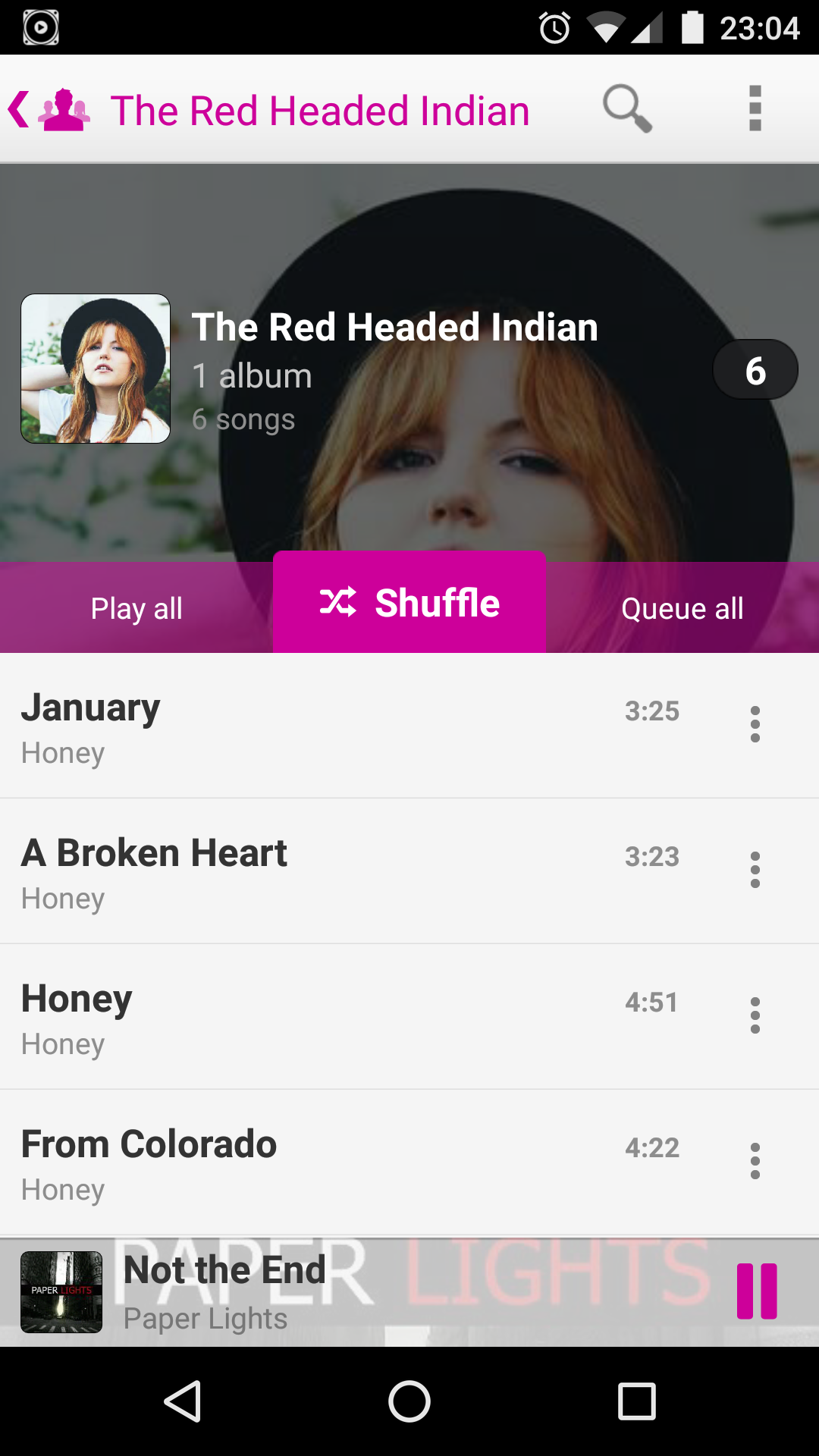The height and width of the screenshot is (1456, 819).
Task: Open the app bar overflow menu
Action: (755, 109)
